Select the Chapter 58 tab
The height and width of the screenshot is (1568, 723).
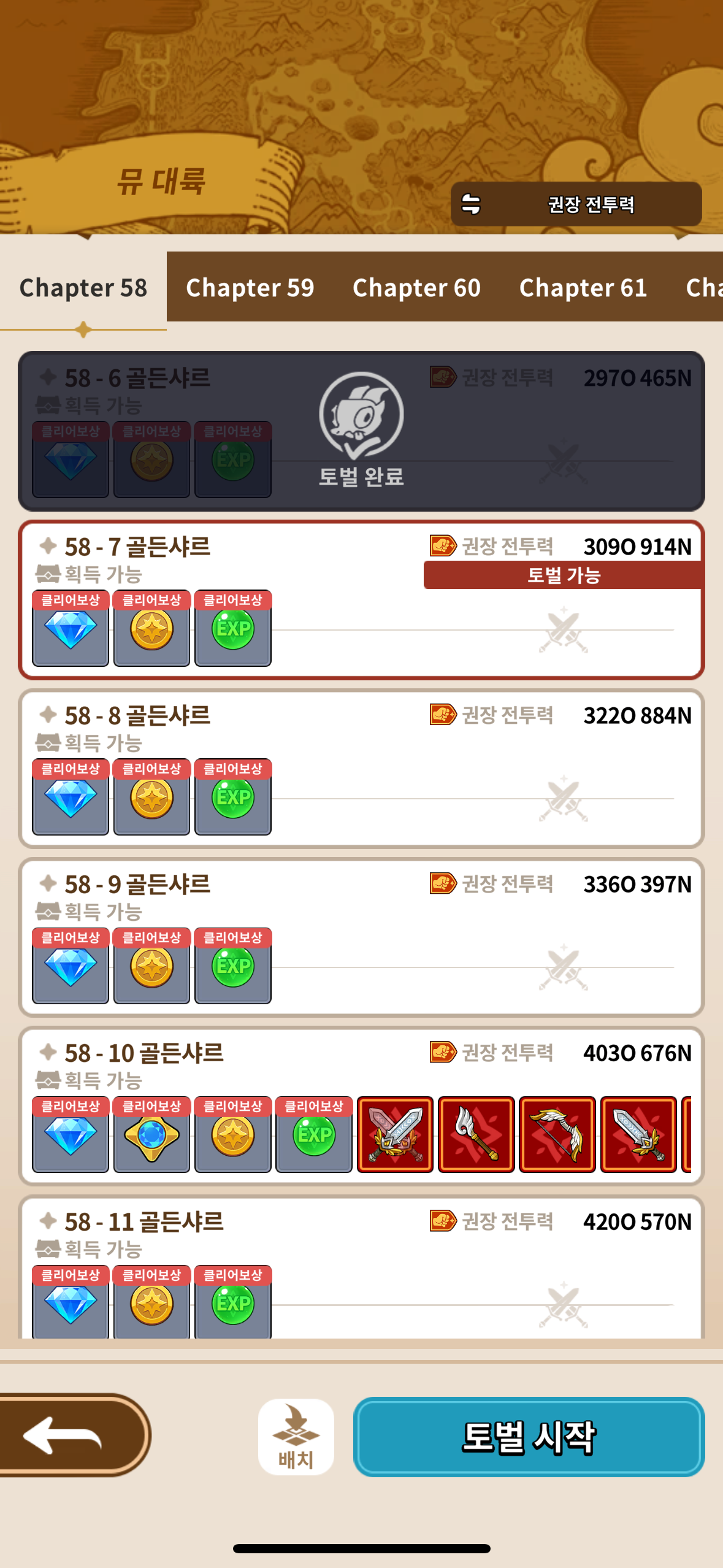point(83,287)
